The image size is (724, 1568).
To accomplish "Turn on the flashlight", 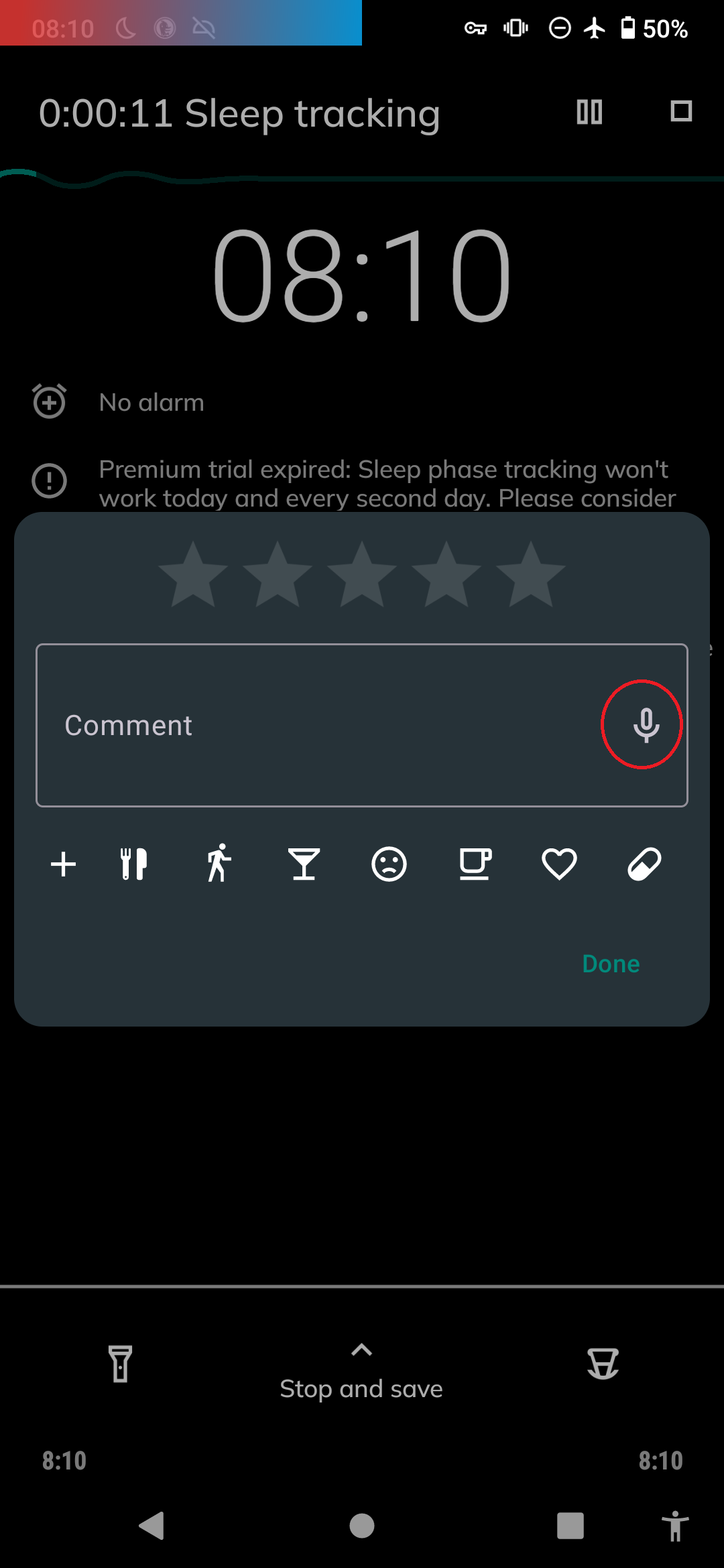I will coord(121,1364).
